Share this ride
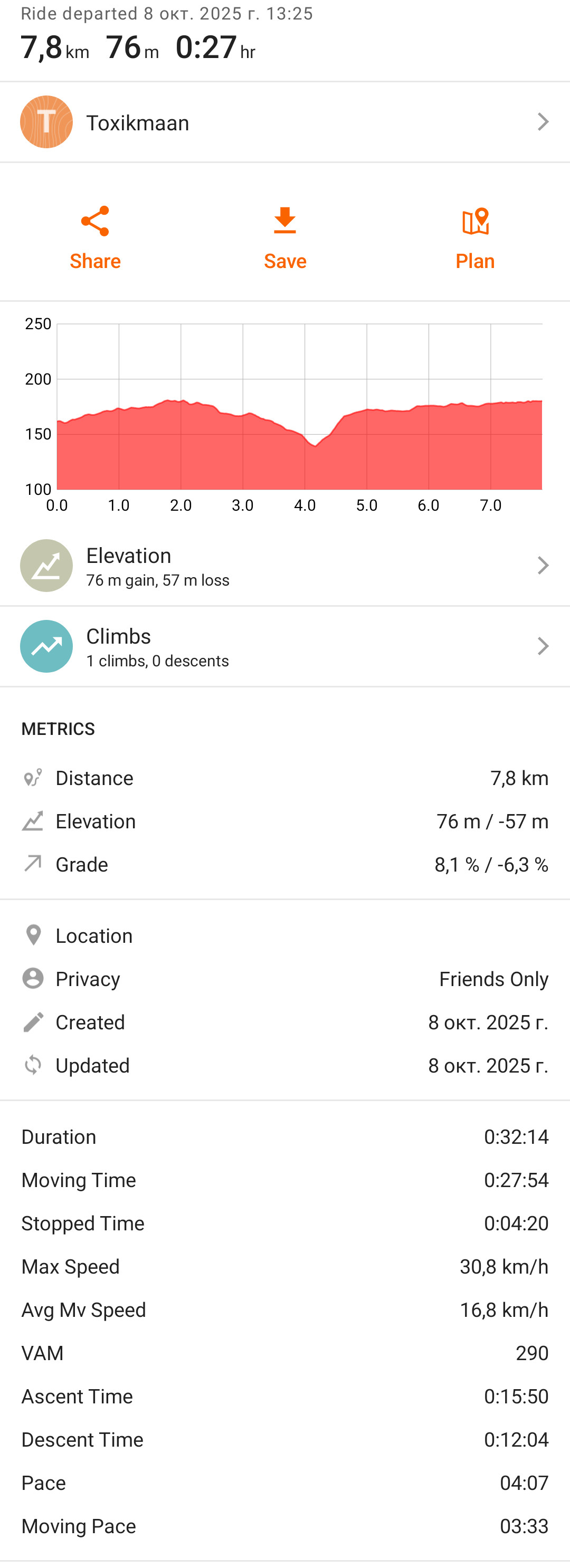 pyautogui.click(x=95, y=238)
